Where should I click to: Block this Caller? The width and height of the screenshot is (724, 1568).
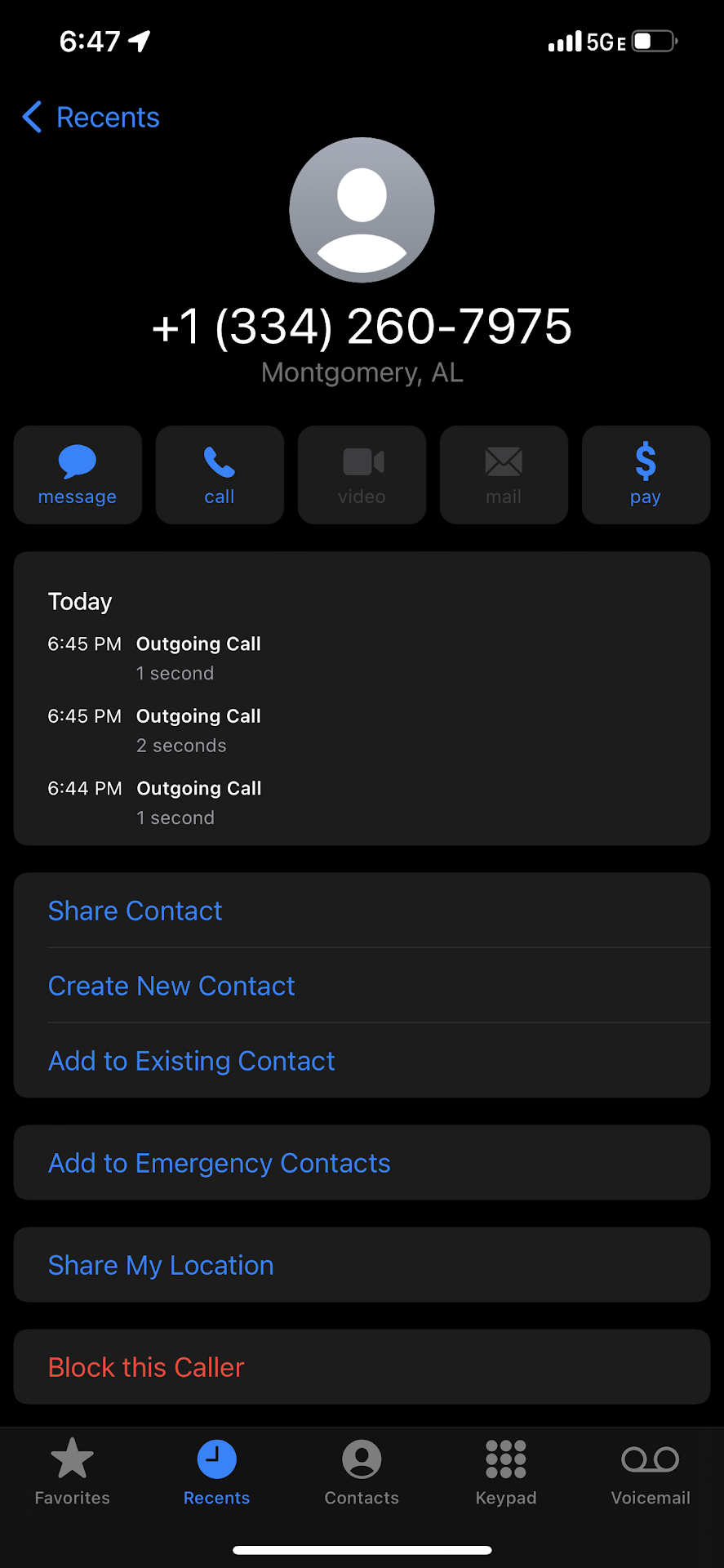[x=146, y=1367]
